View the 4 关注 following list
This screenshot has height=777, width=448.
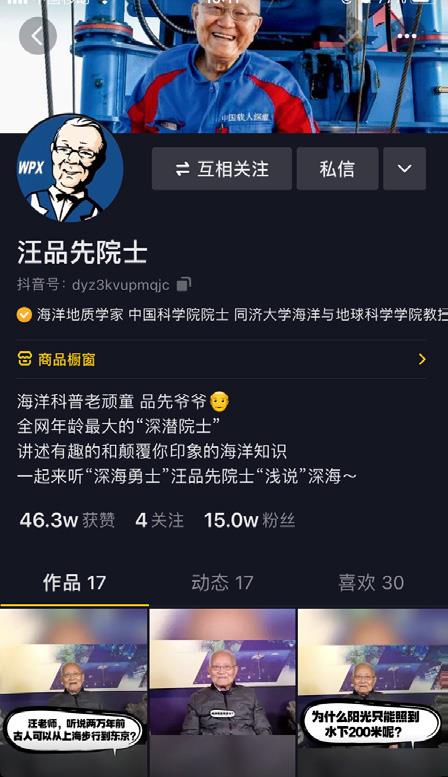pyautogui.click(x=159, y=520)
